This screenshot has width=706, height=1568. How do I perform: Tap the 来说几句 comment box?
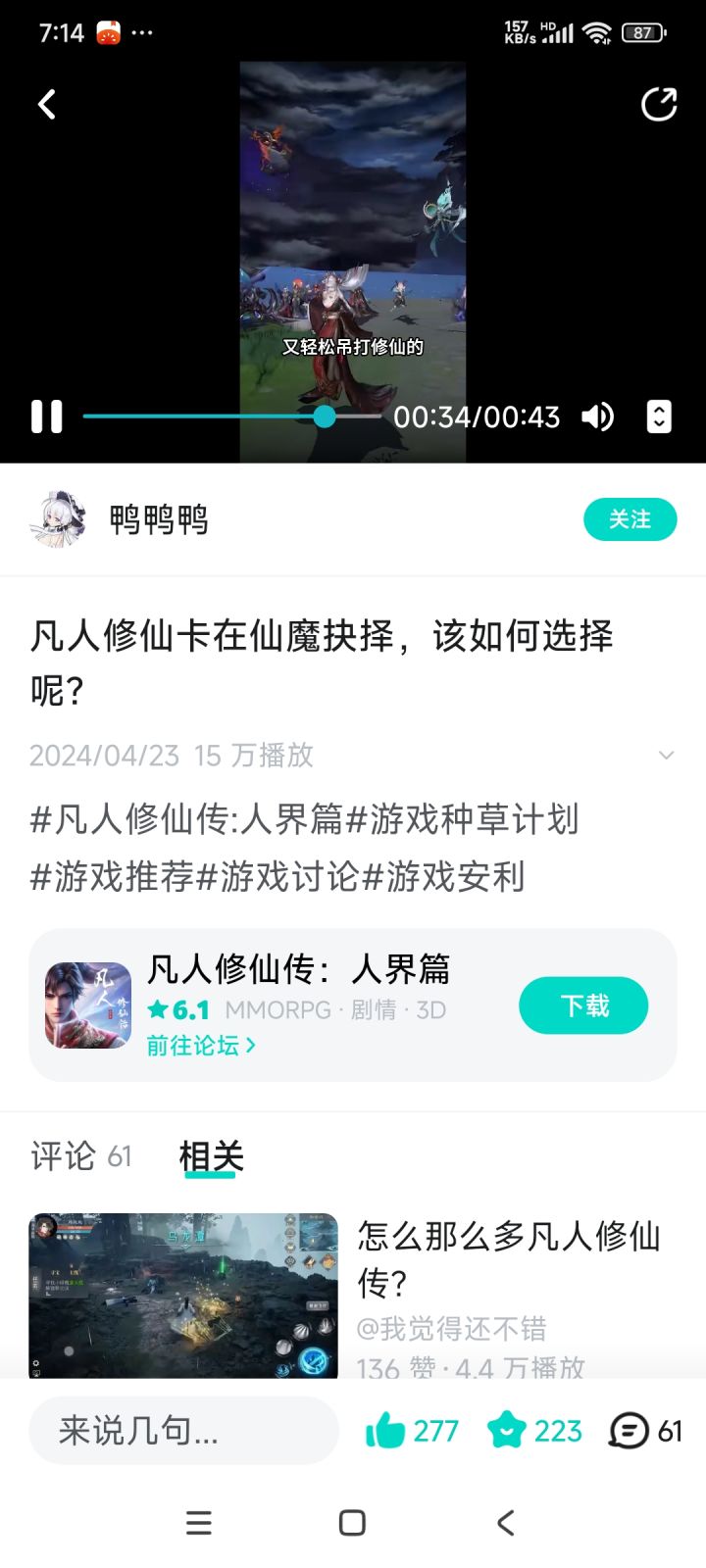click(x=183, y=1431)
